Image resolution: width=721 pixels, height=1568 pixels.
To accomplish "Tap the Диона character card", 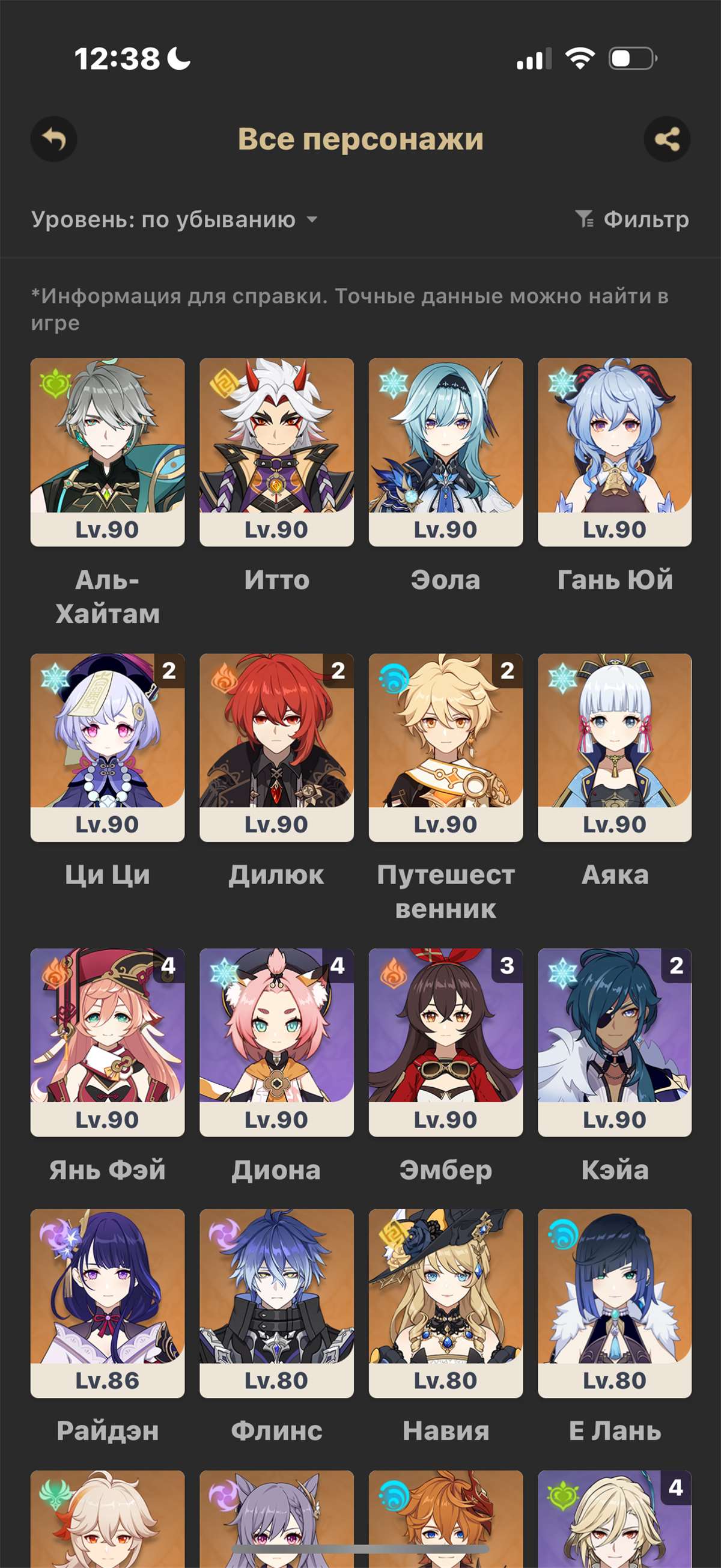I will (276, 1042).
